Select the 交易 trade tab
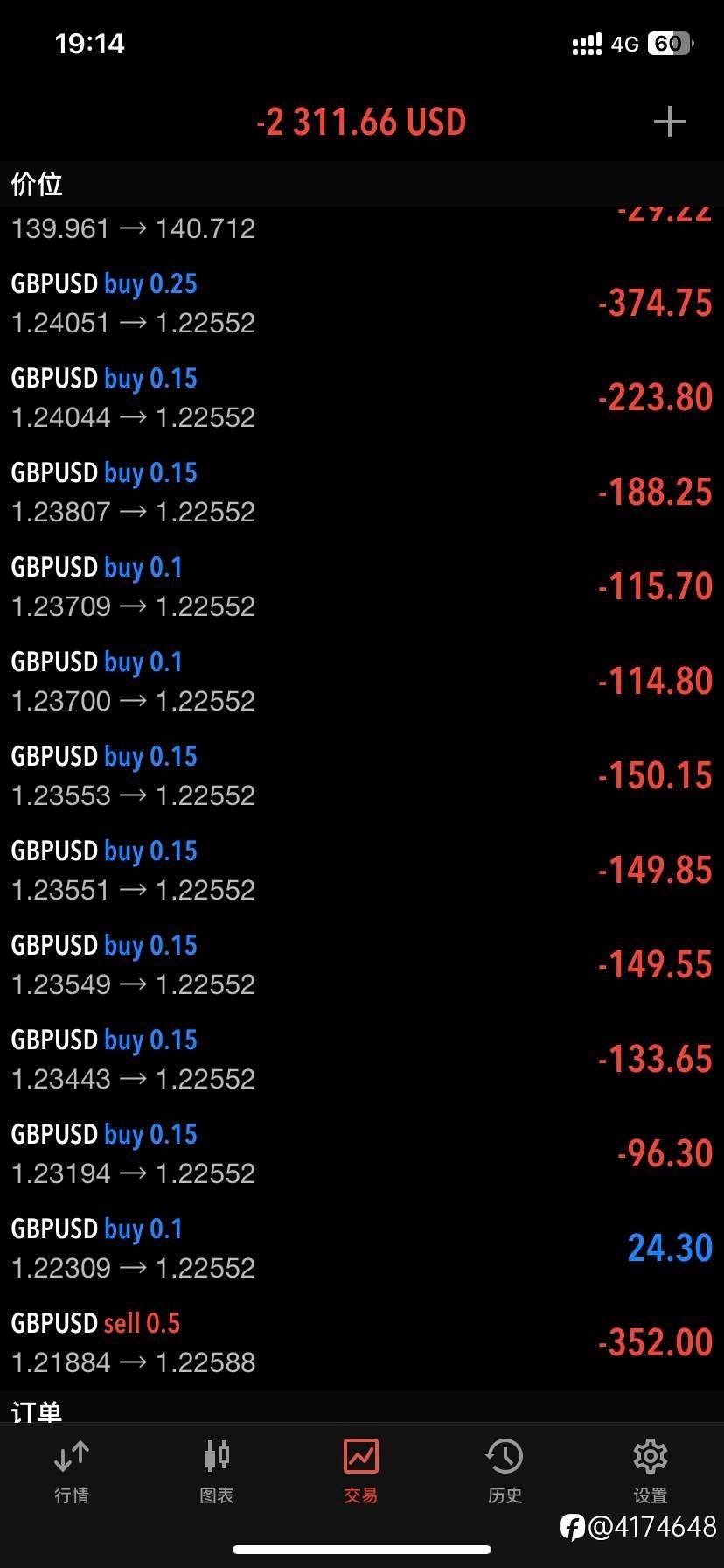 tap(361, 1472)
